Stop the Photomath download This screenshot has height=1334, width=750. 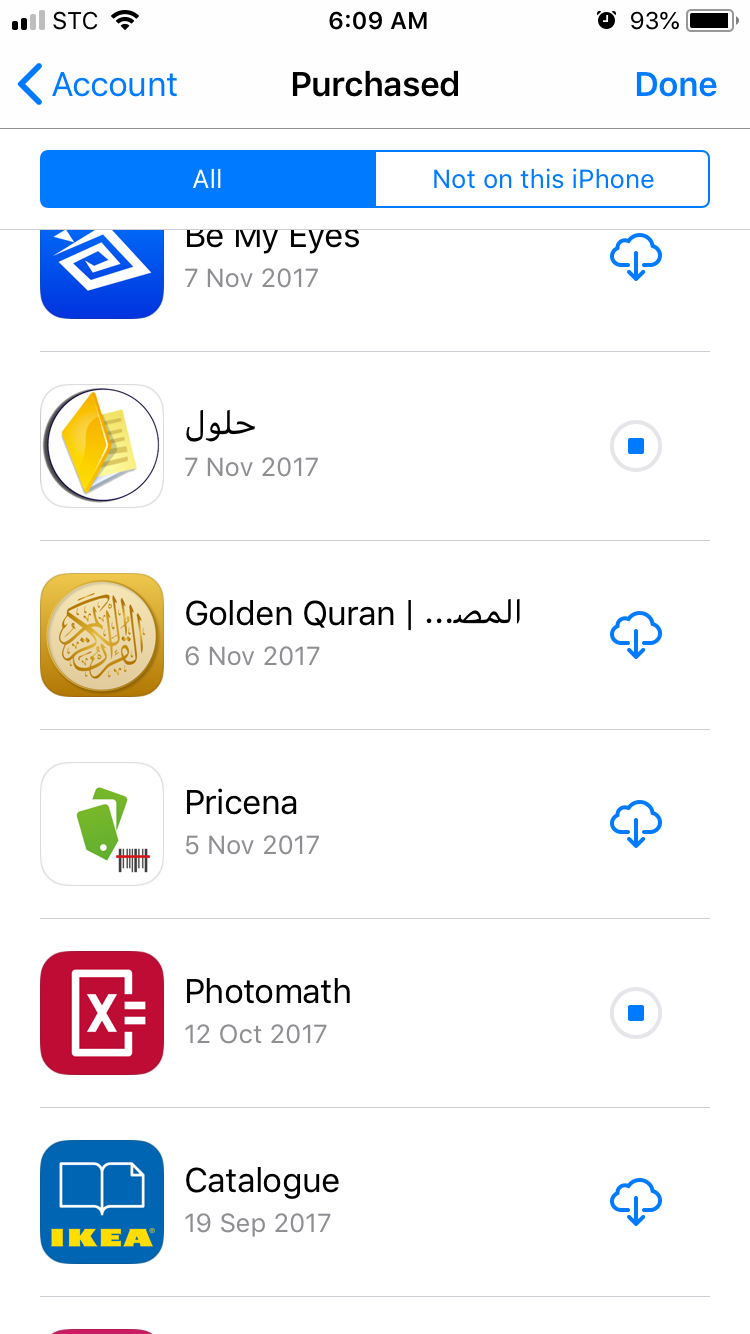click(636, 1013)
